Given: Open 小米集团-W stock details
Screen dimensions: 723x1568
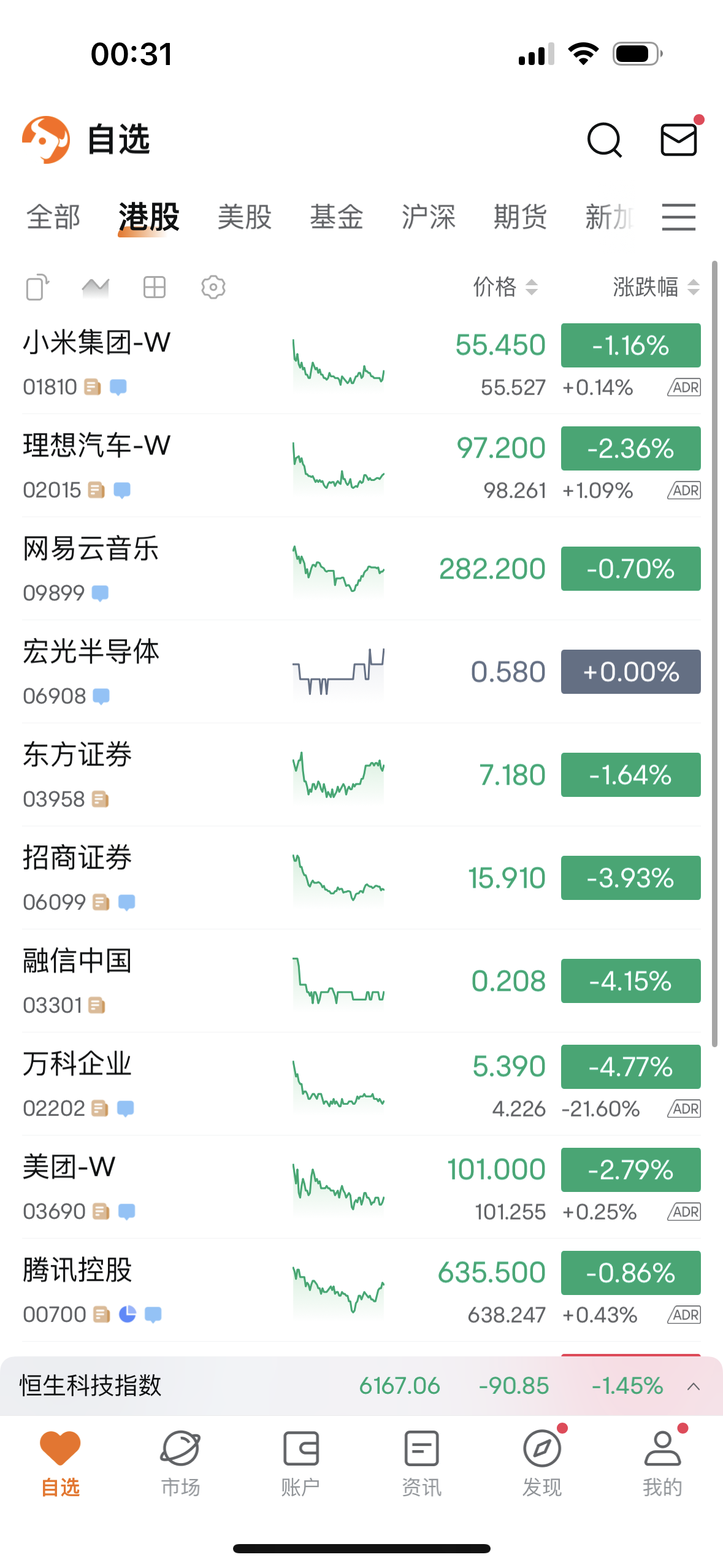Looking at the screenshot, I should click(x=361, y=363).
